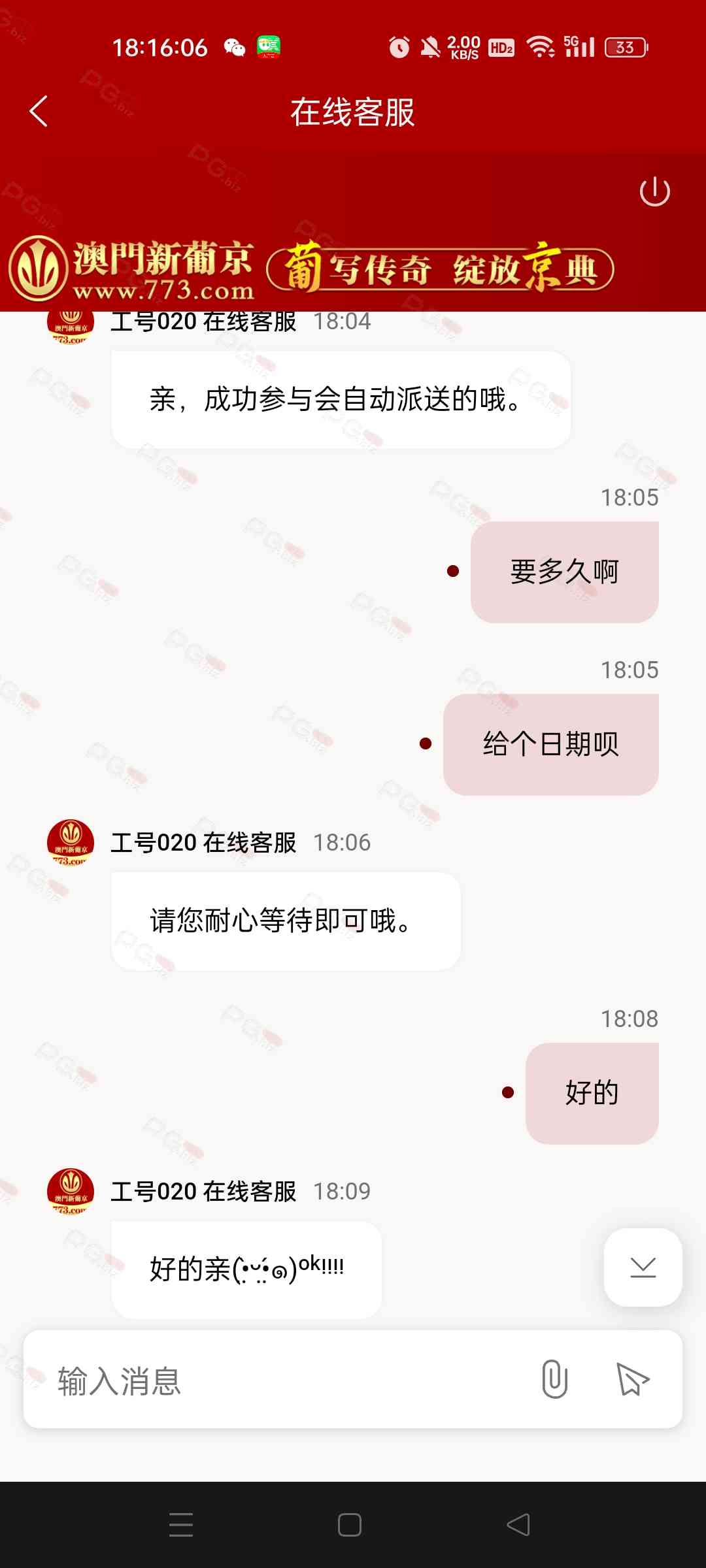The image size is (706, 1568).
Task: Send the message with the arrow icon
Action: click(x=632, y=1379)
